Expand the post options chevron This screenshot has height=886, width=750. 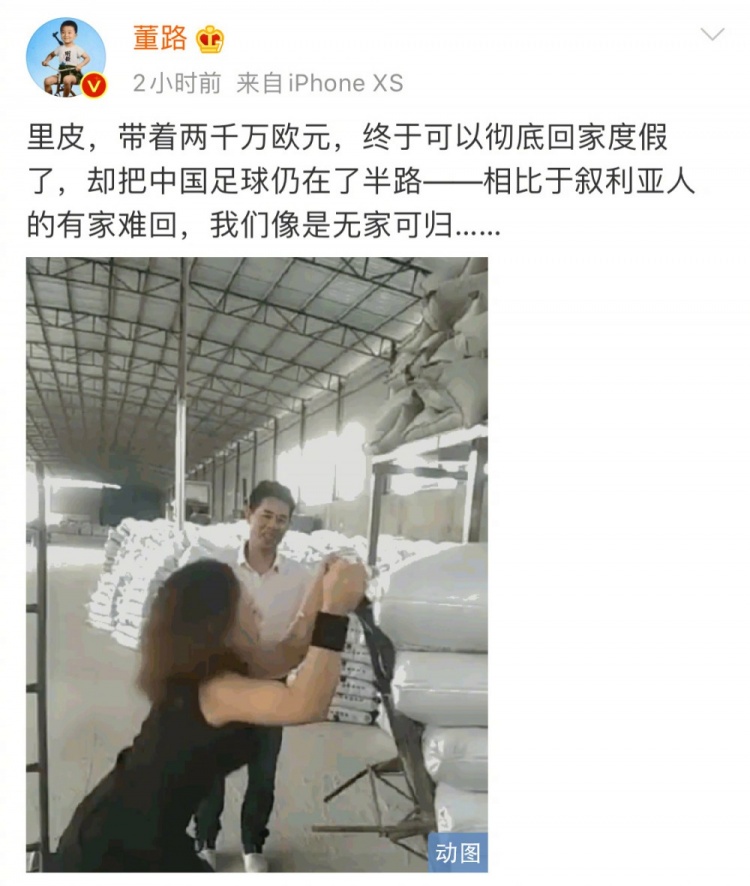pyautogui.click(x=712, y=36)
